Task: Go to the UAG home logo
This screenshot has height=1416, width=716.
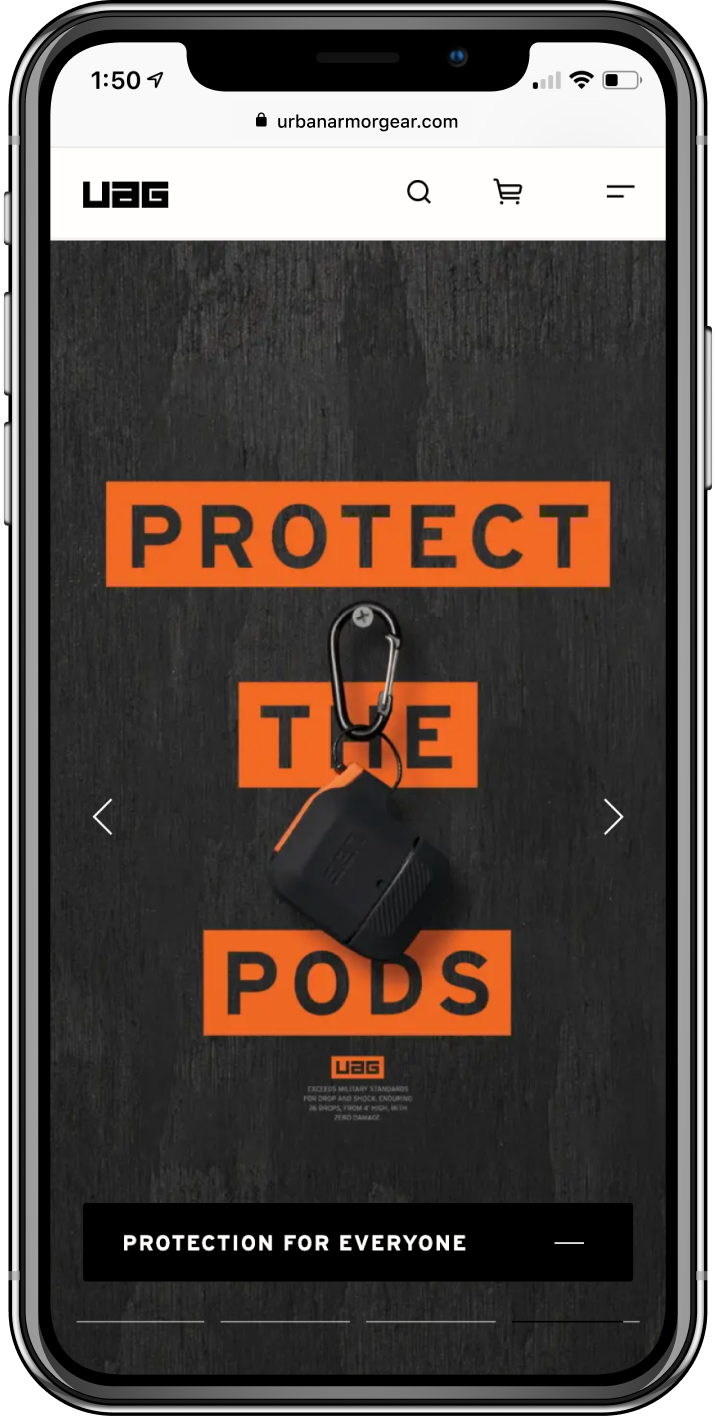Action: (x=126, y=194)
